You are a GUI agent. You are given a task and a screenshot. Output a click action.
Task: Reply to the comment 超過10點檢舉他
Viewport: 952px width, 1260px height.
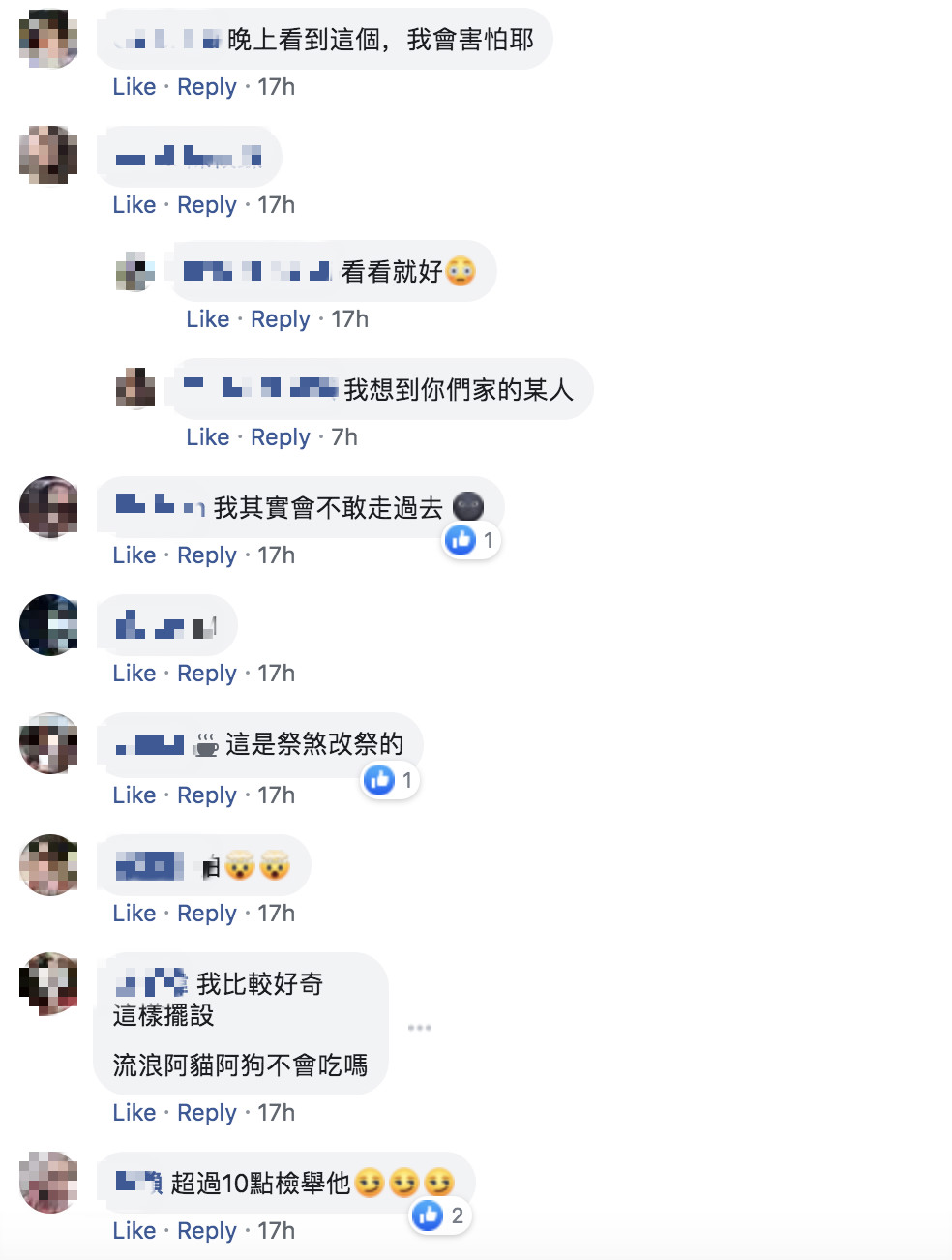click(x=206, y=1231)
